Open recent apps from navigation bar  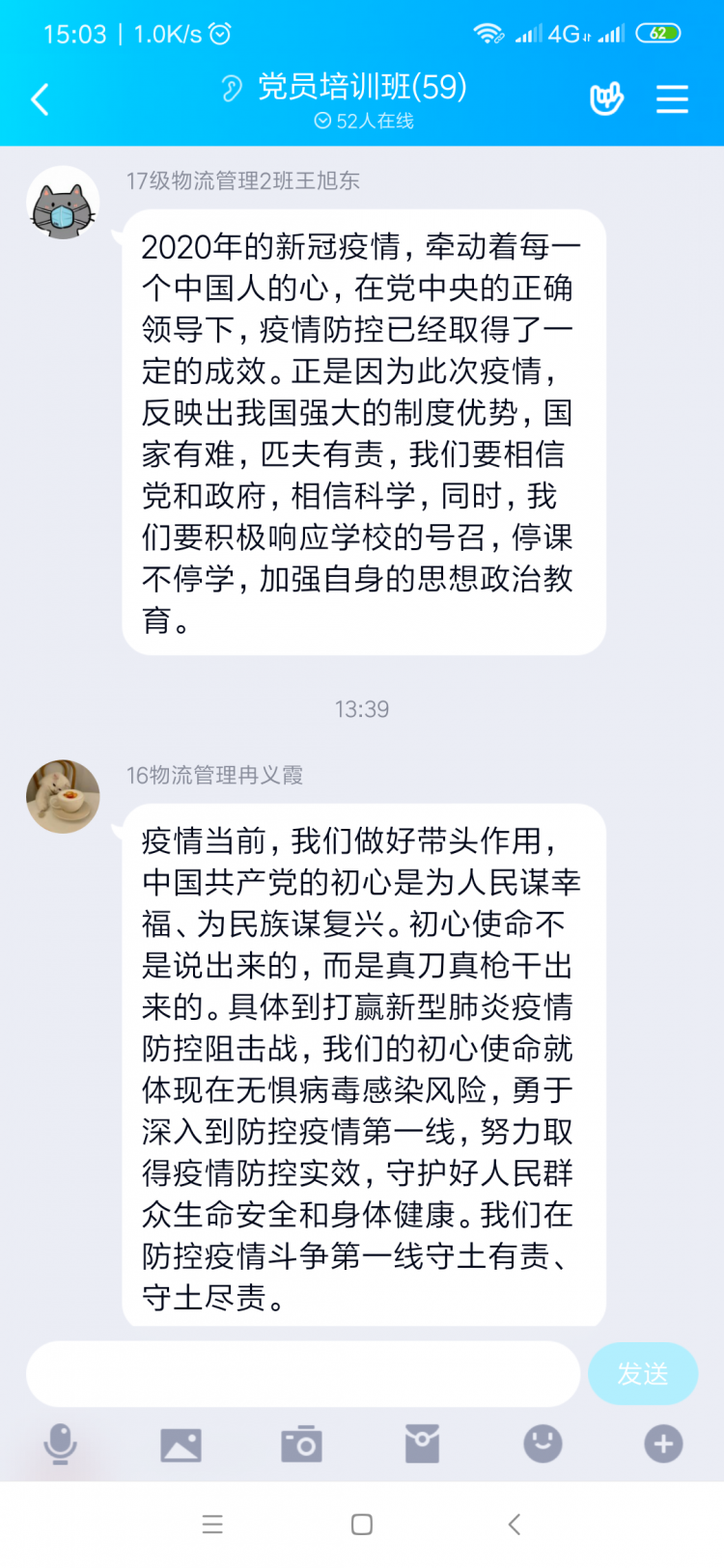[212, 1525]
